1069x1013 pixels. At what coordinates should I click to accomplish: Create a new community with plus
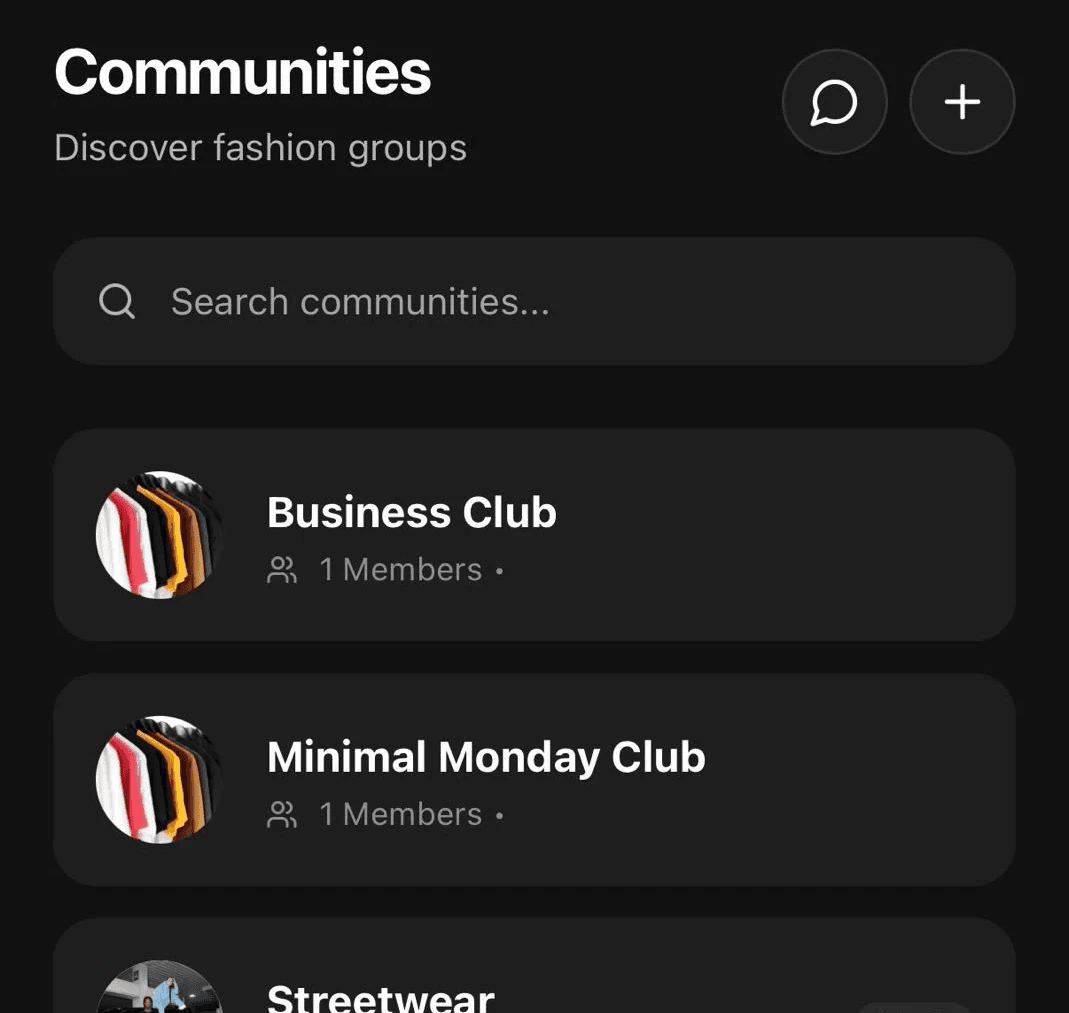coord(962,102)
